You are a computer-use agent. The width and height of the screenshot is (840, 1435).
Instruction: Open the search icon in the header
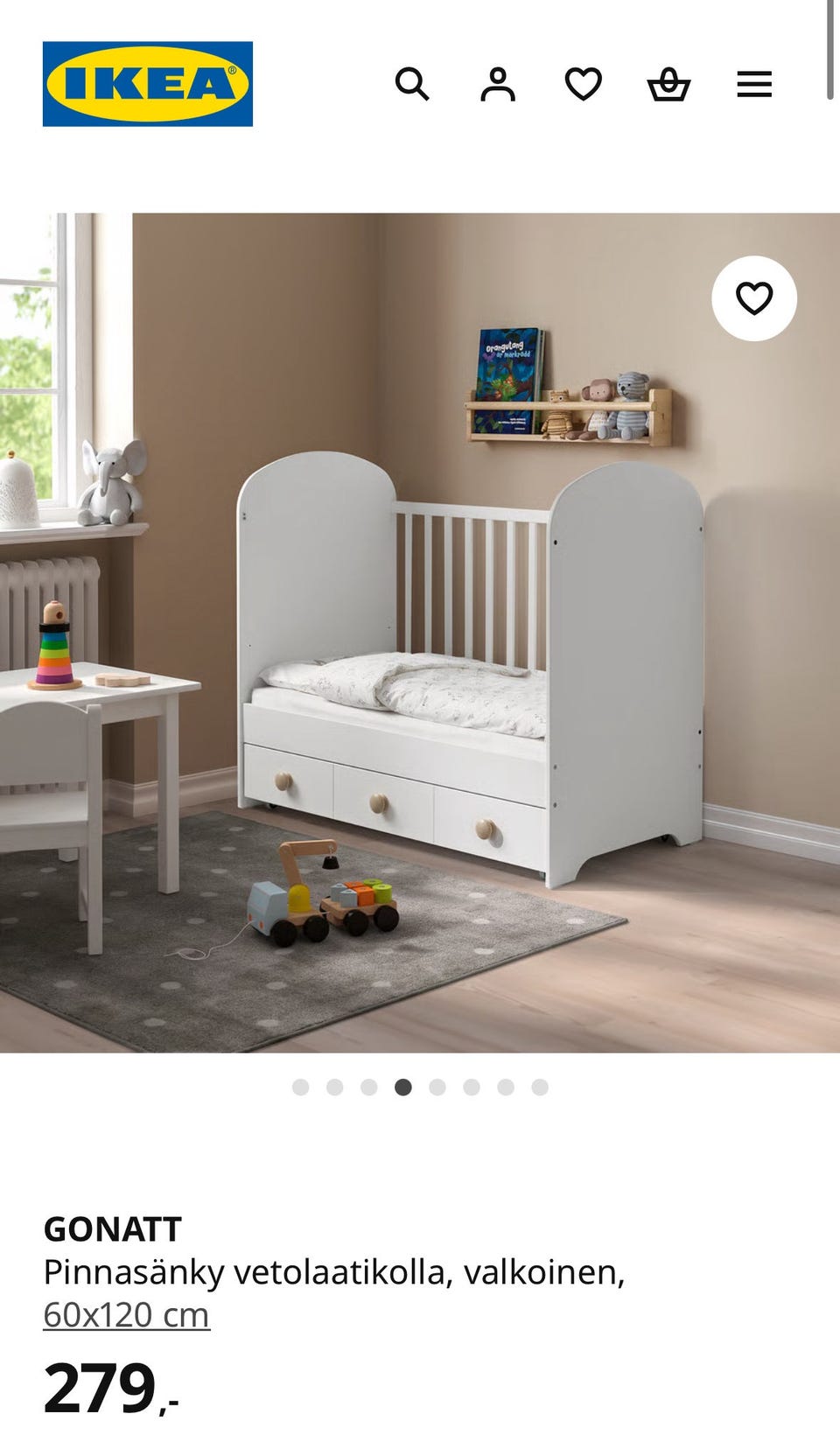pyautogui.click(x=411, y=85)
